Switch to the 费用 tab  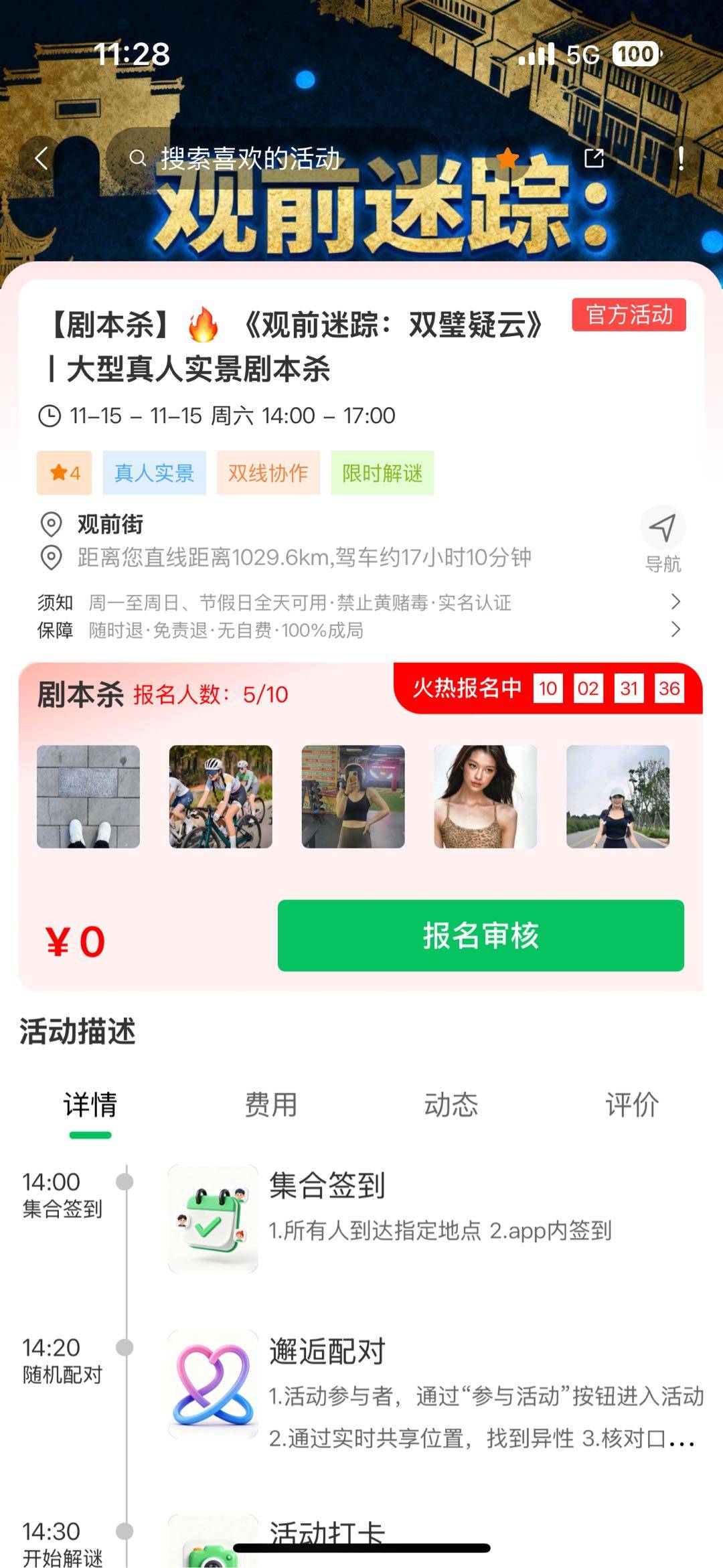coord(270,1105)
